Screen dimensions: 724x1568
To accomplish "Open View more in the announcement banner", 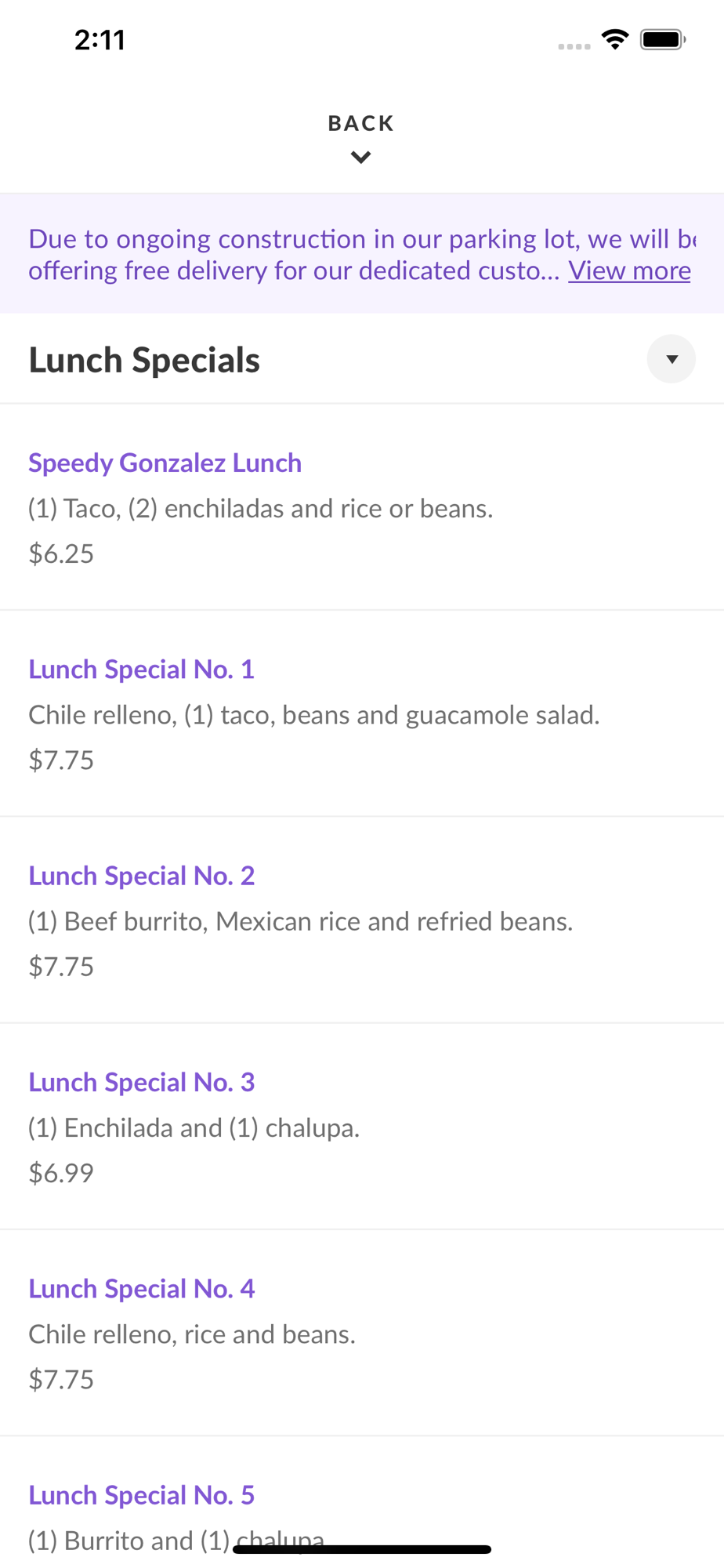I will 629,270.
